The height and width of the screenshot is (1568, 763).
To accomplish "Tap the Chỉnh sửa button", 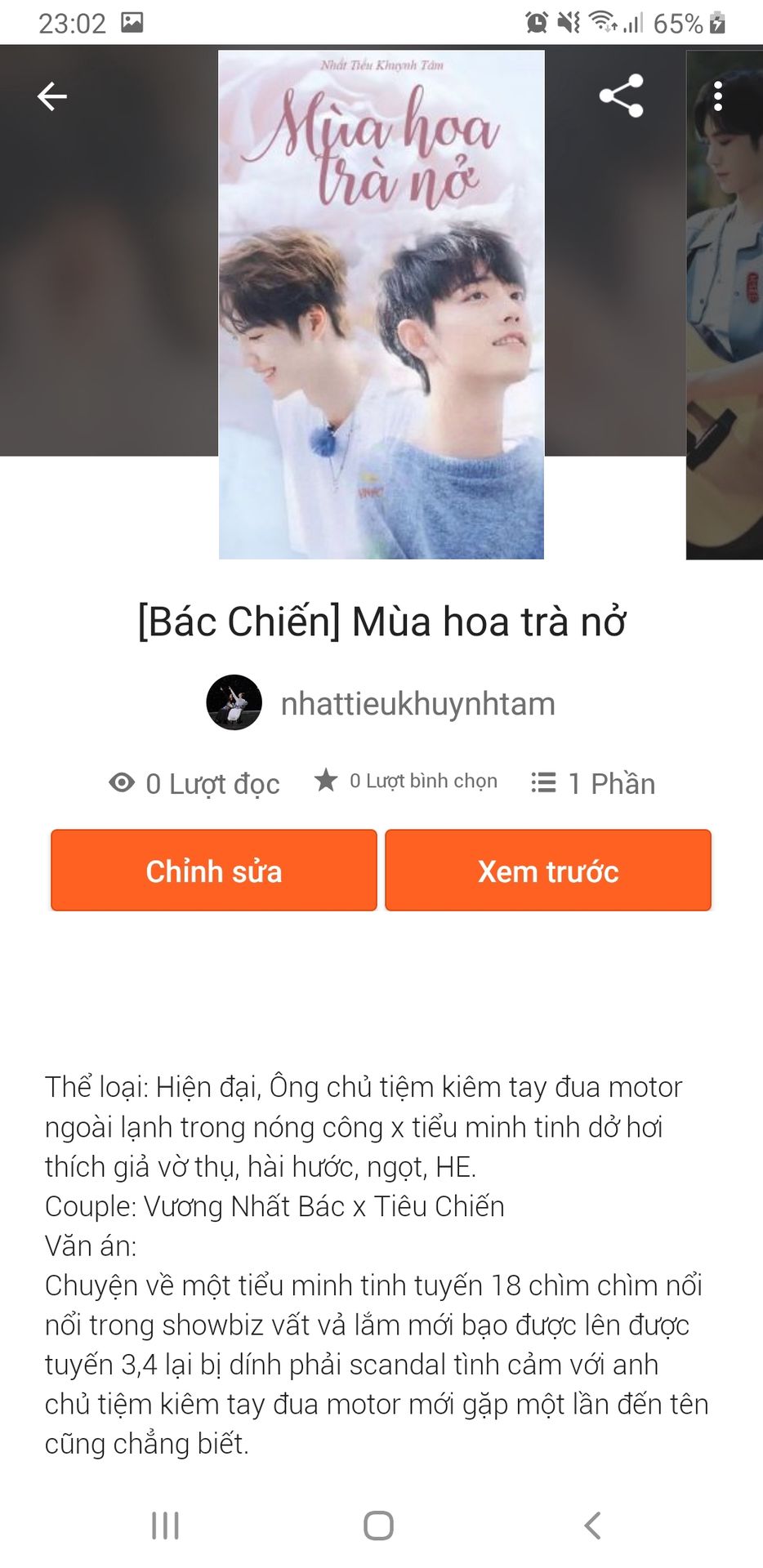I will point(214,871).
